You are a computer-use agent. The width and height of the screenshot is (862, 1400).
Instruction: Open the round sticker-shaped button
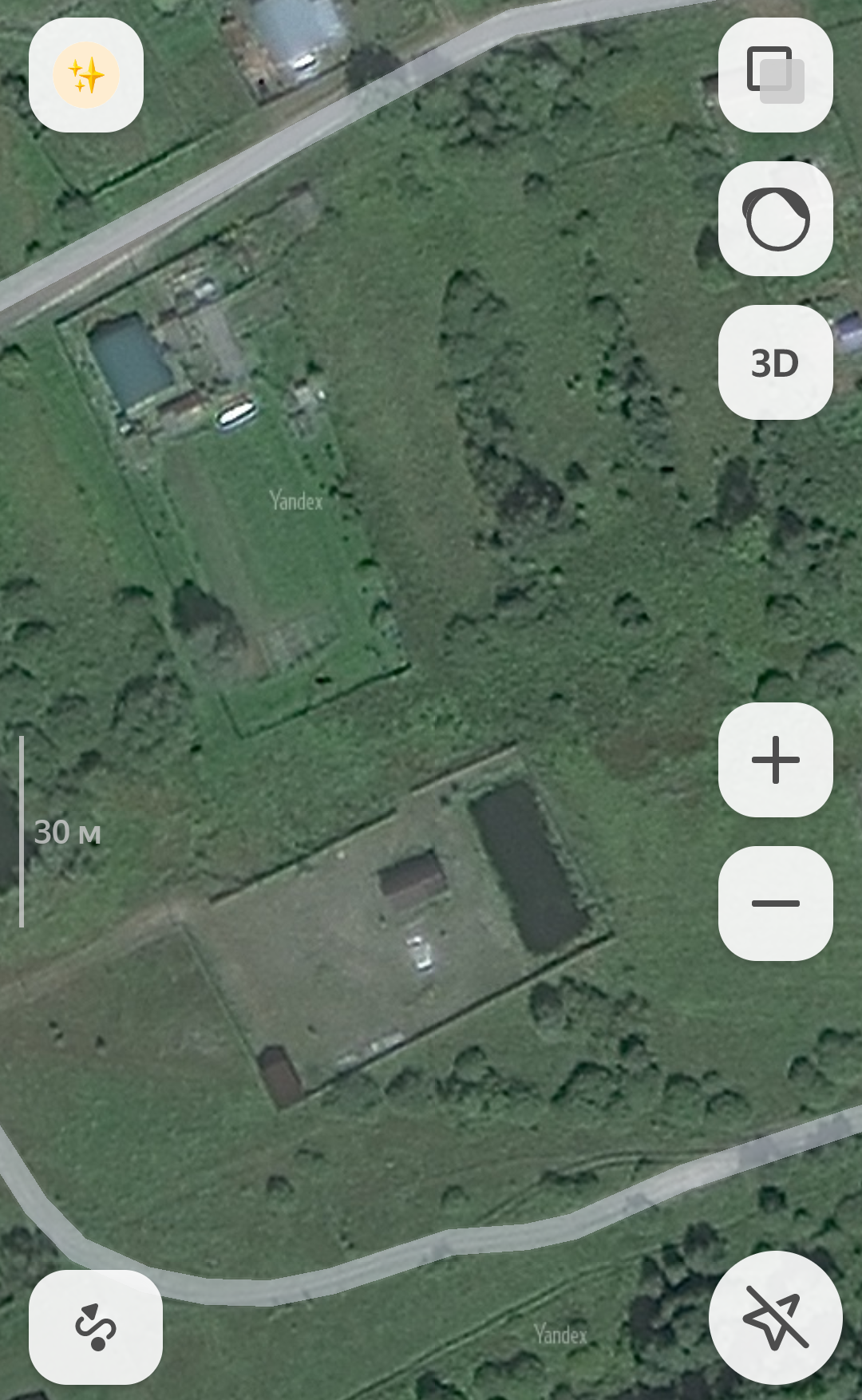pos(775,219)
